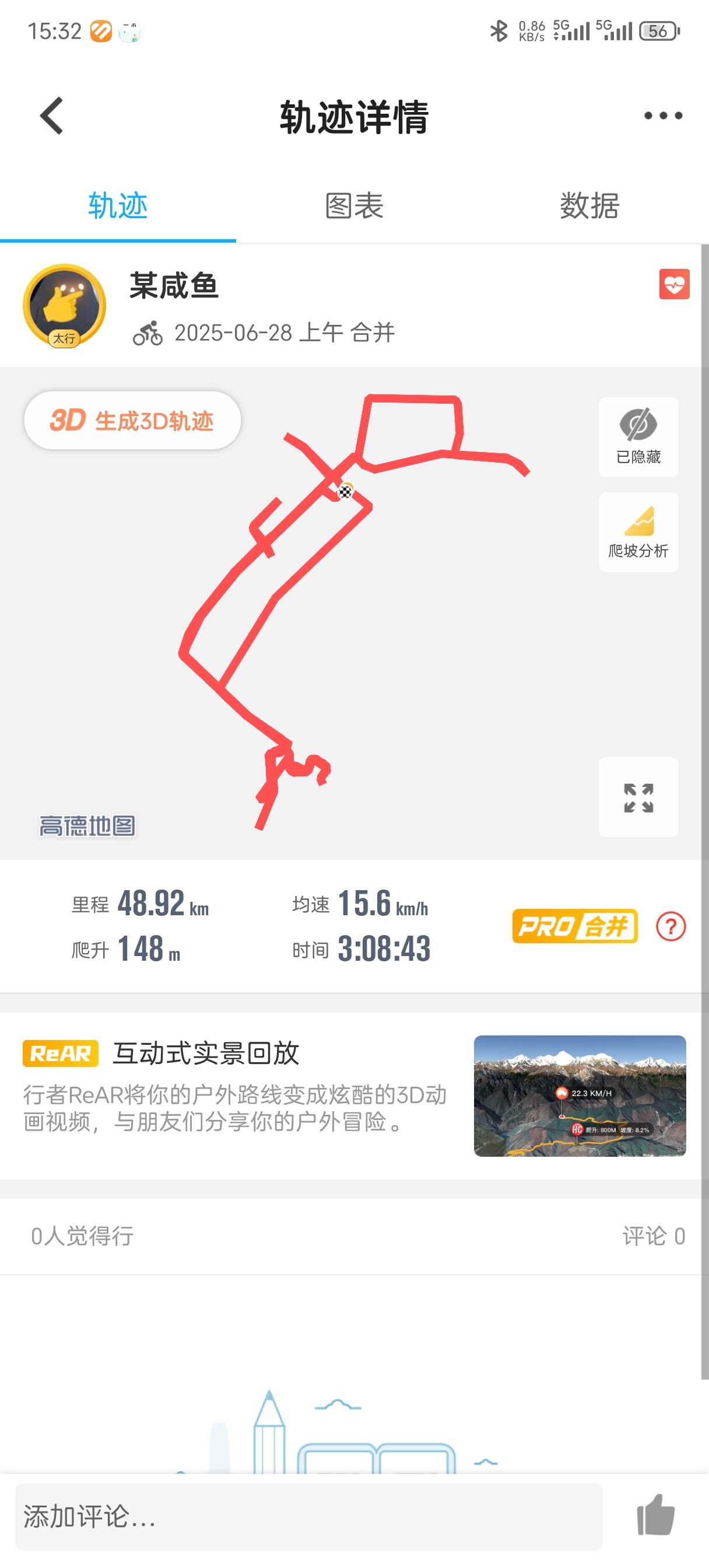Switch to the 图表 tab
The width and height of the screenshot is (709, 1568).
[x=354, y=206]
